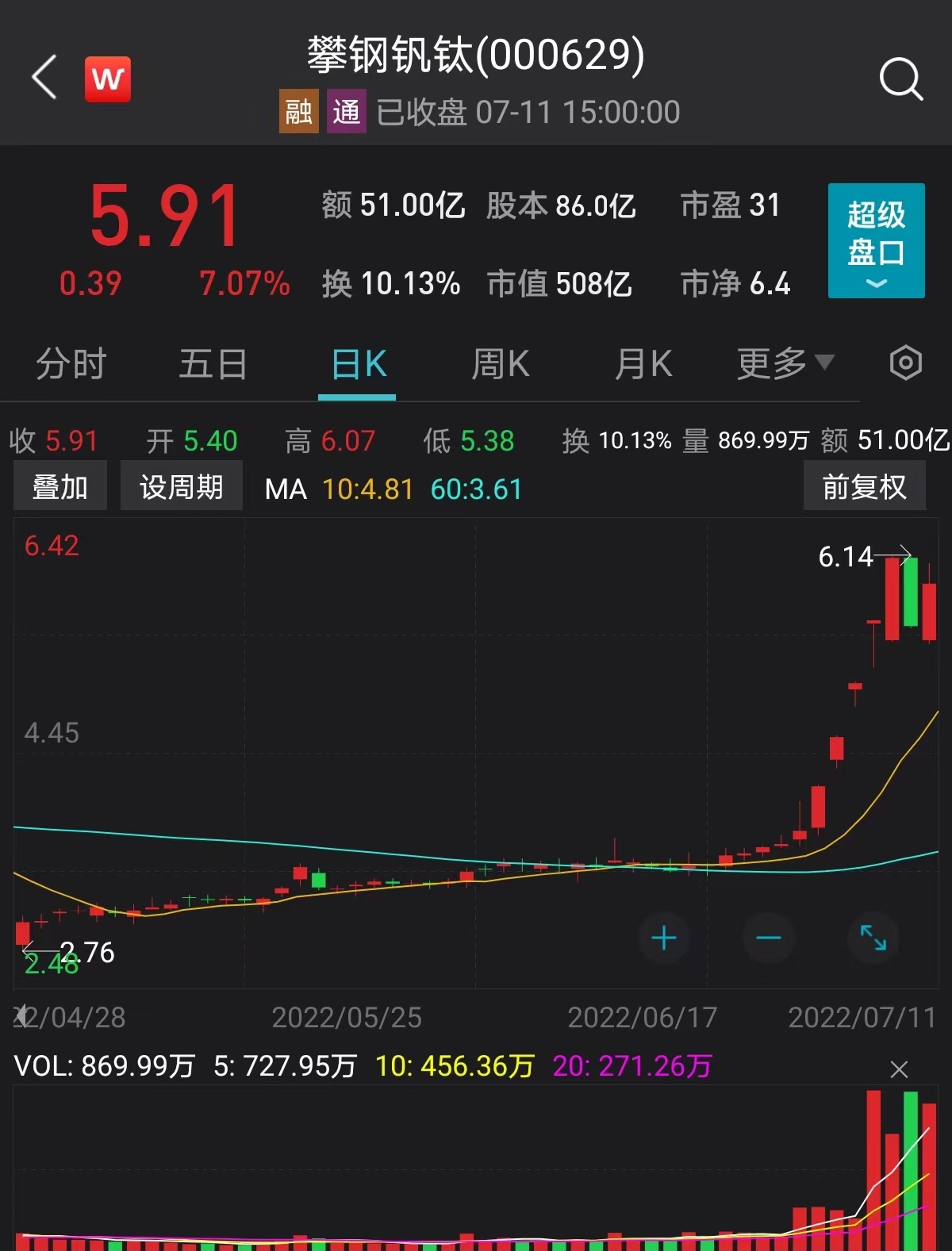Zoom out the chart with the minus icon
The image size is (952, 1251).
click(768, 938)
